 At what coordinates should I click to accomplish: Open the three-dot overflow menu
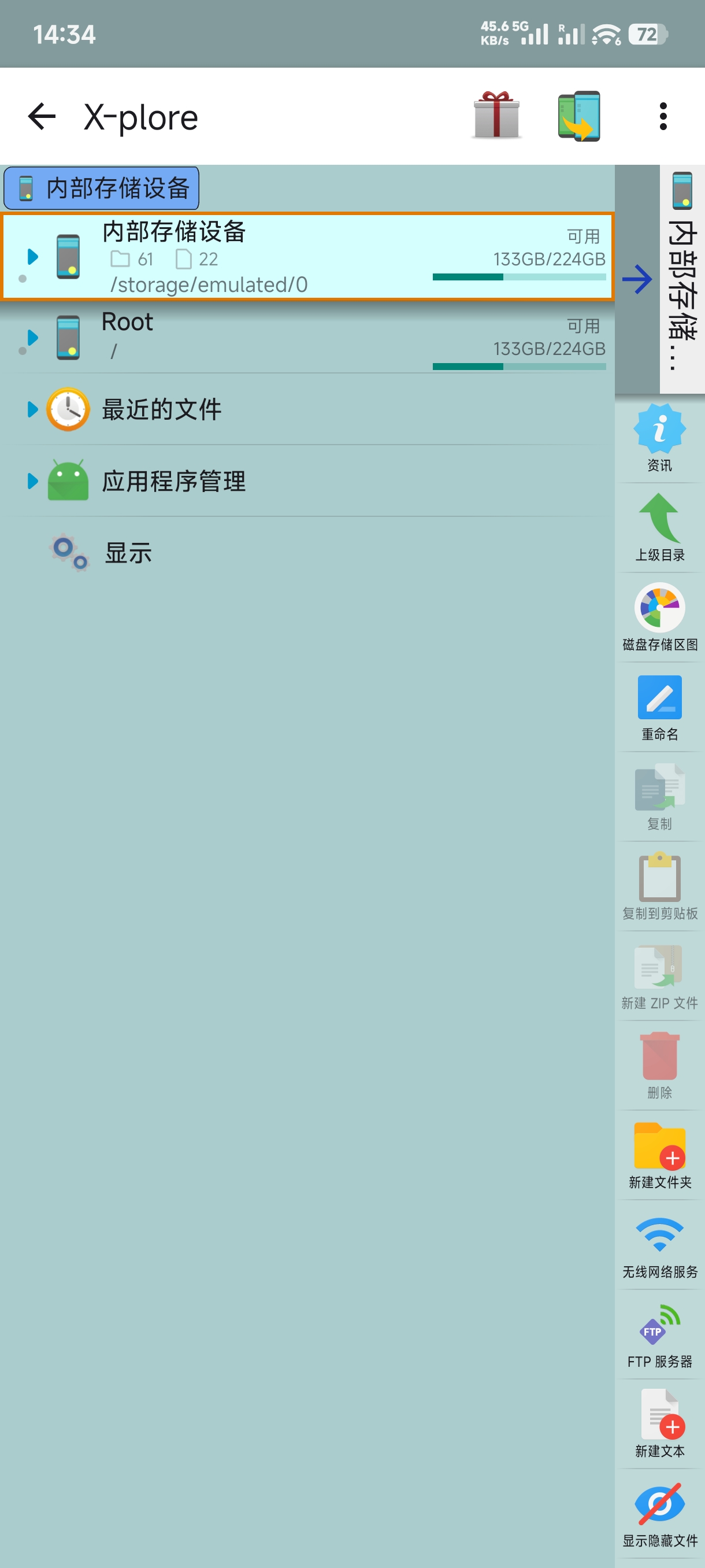[x=663, y=116]
